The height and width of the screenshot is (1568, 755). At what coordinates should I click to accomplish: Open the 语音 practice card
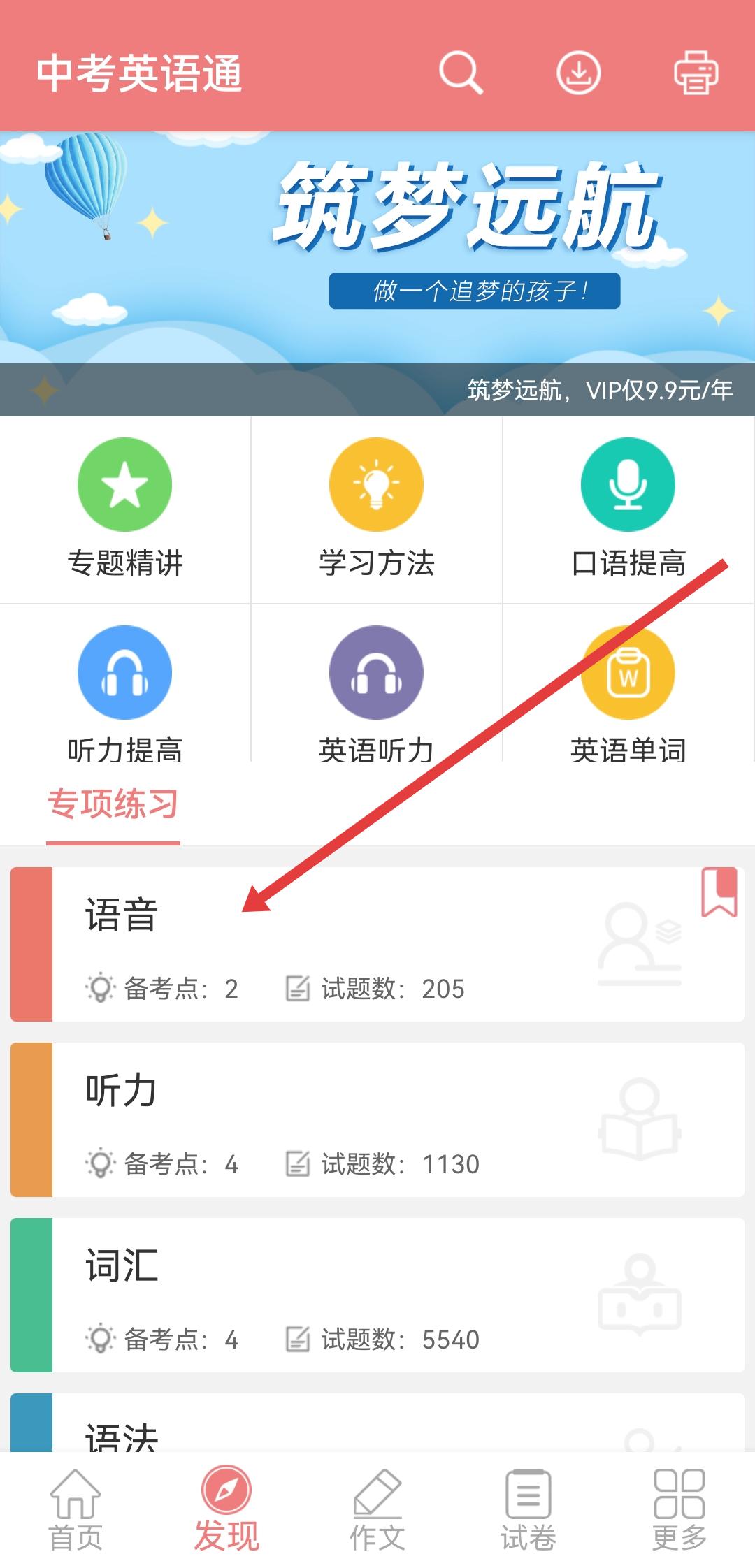[x=377, y=944]
